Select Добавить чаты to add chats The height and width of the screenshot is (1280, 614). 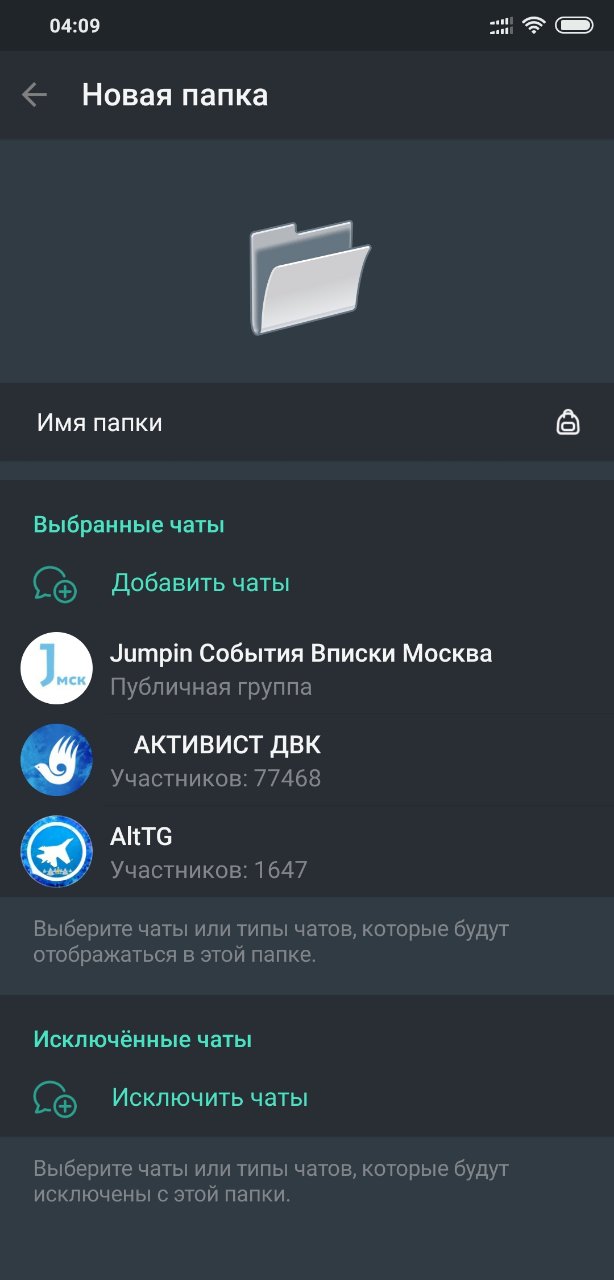tap(200, 583)
